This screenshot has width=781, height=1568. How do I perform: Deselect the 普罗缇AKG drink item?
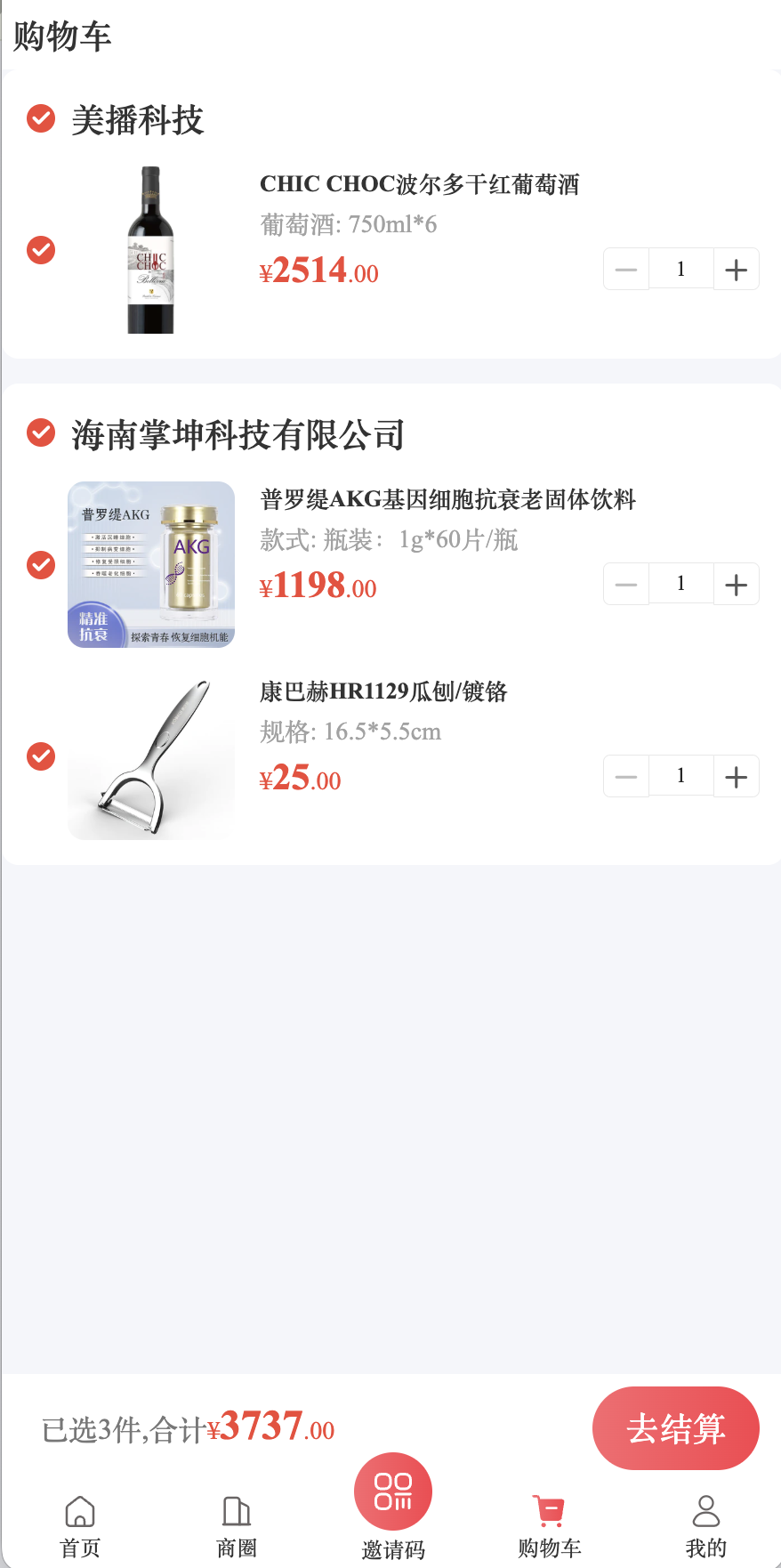click(x=41, y=565)
